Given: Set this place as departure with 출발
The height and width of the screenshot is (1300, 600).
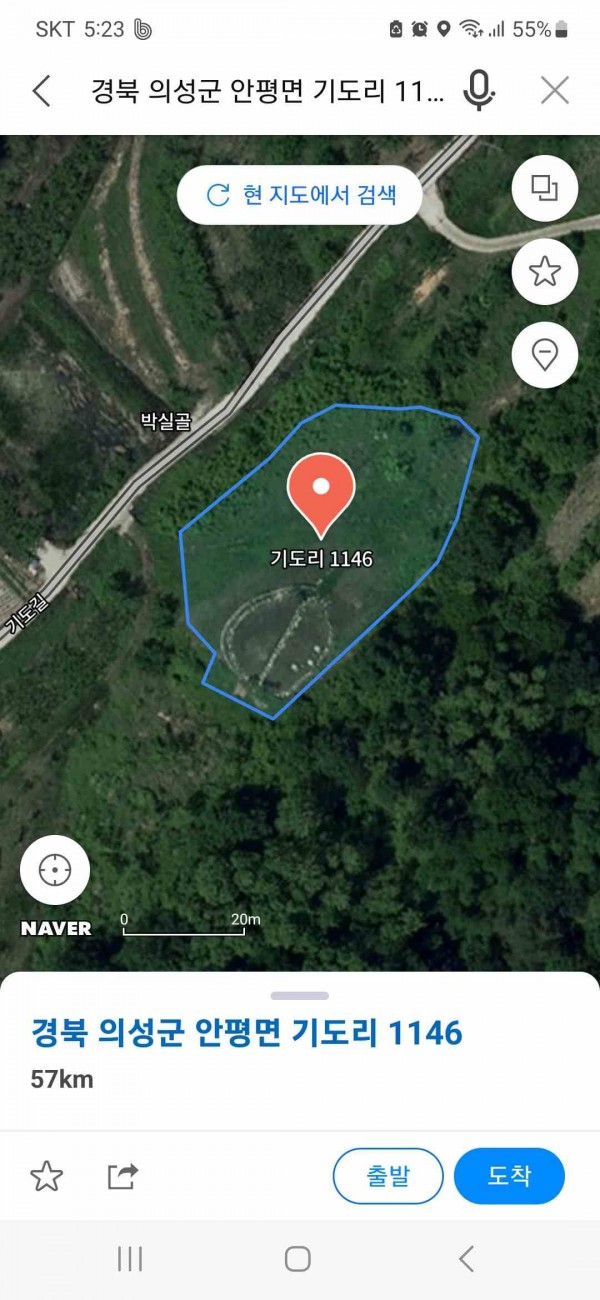Looking at the screenshot, I should click(x=388, y=1176).
